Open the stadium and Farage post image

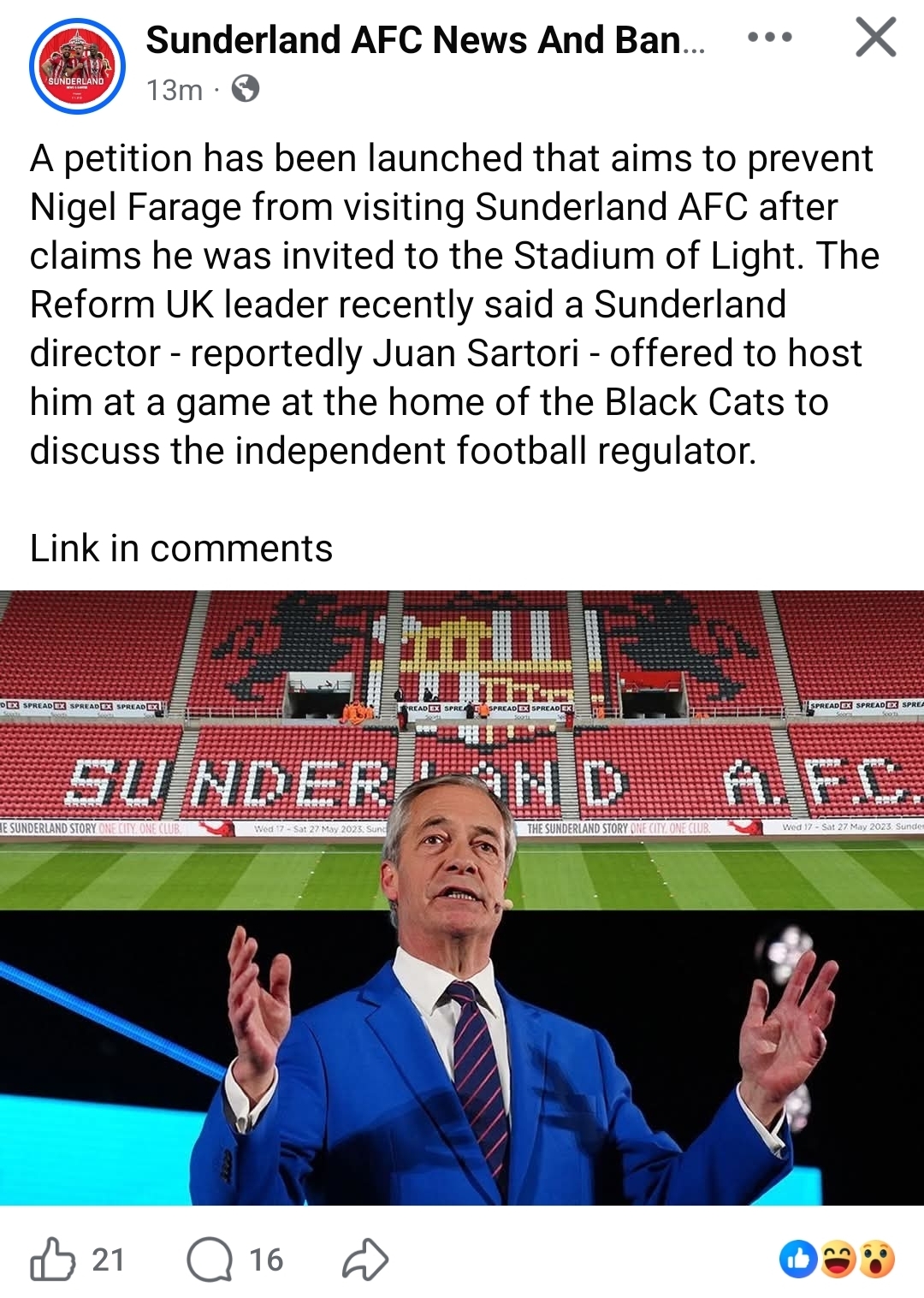pos(462,898)
